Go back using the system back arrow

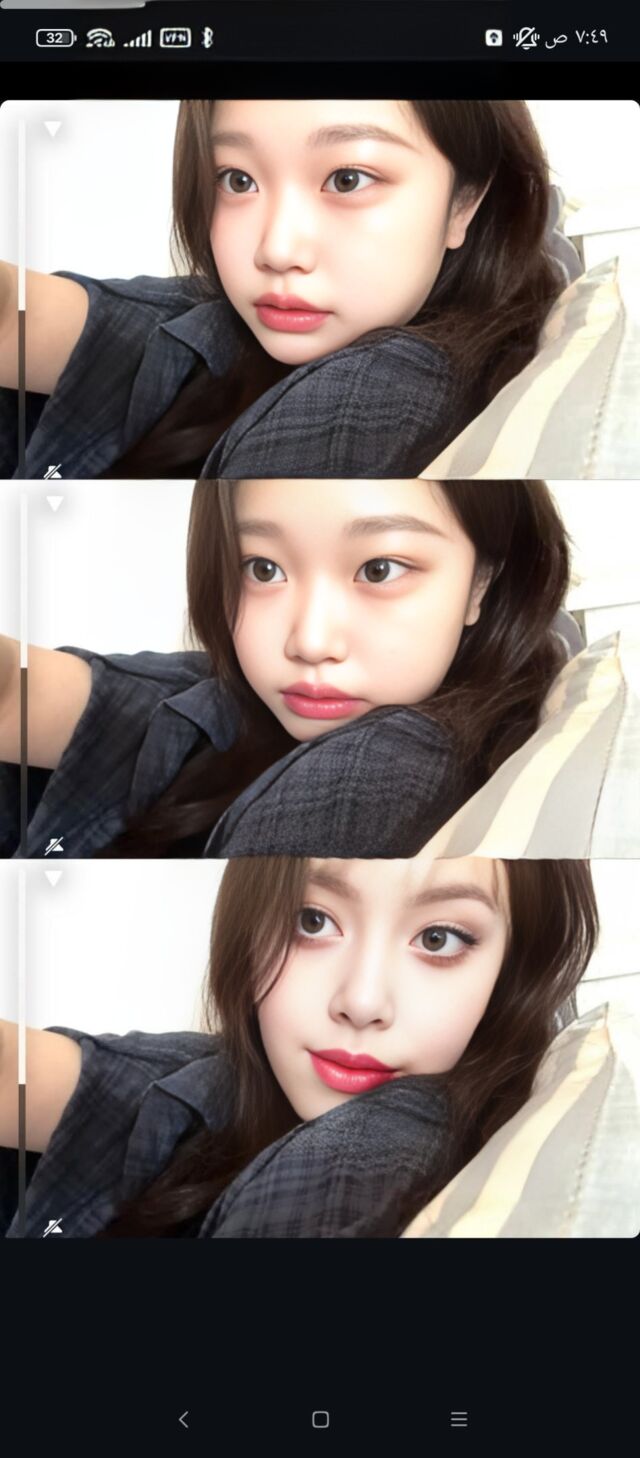coord(183,1419)
